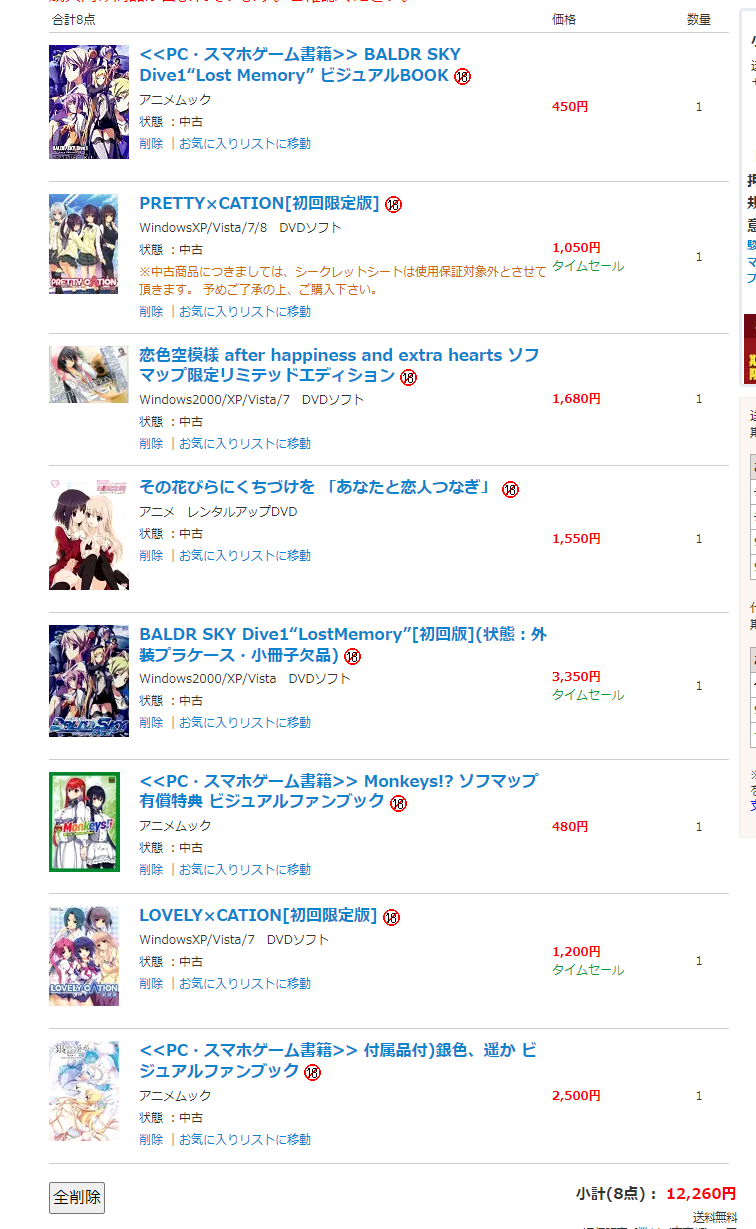
Task: Open BALDR SKY Dive1 ビジュアルBOOK product link
Action: point(300,65)
